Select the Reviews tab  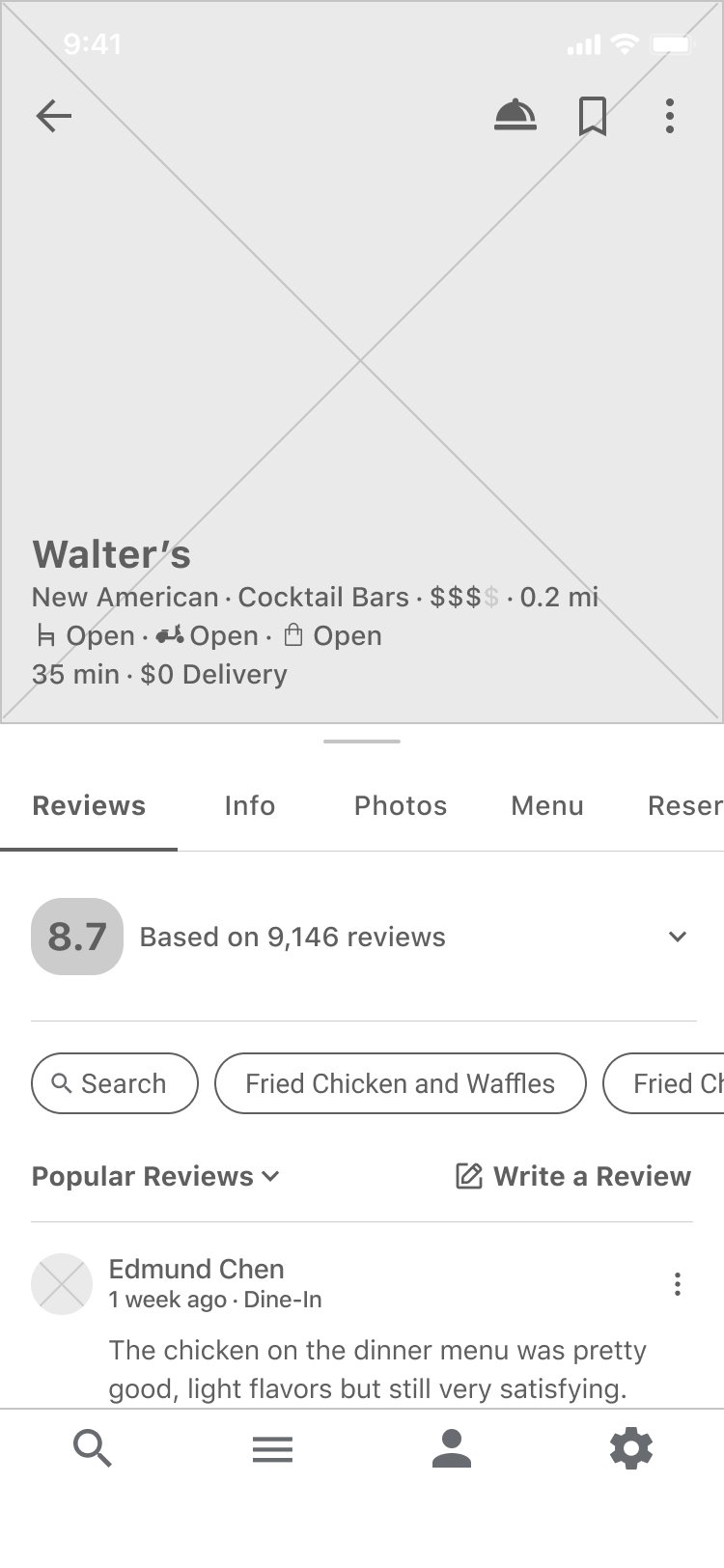pos(89,806)
